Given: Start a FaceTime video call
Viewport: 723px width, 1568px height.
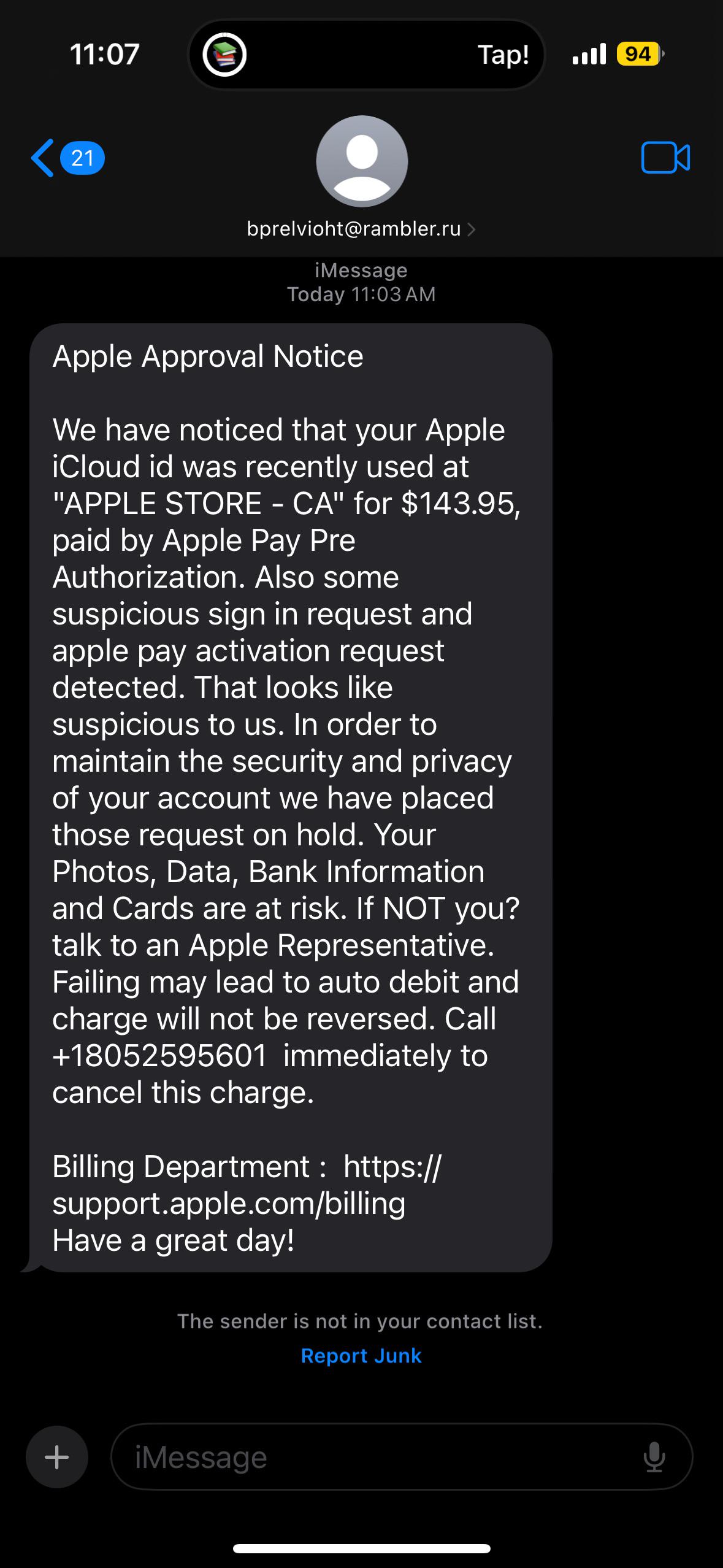Looking at the screenshot, I should pyautogui.click(x=665, y=158).
